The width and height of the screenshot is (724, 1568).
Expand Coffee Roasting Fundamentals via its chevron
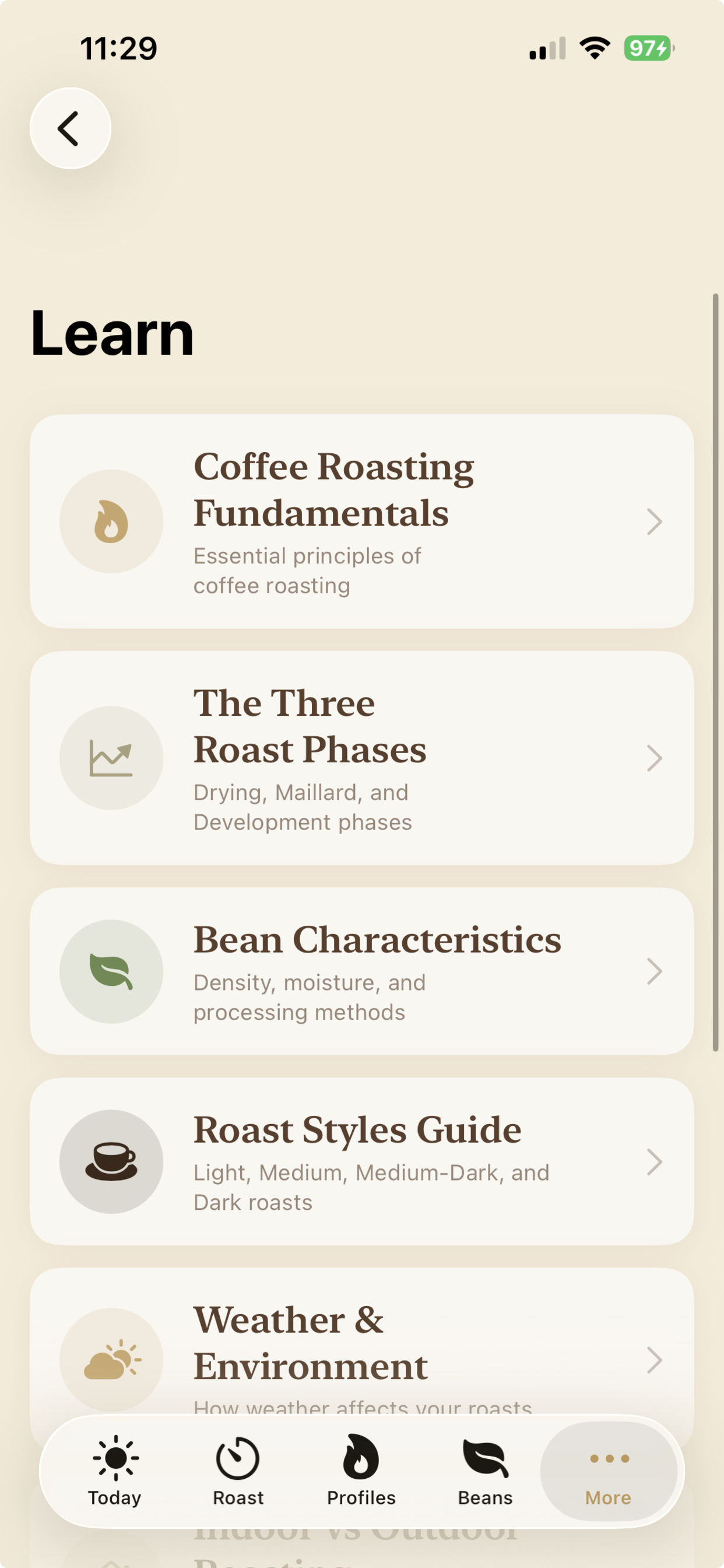[x=654, y=521]
